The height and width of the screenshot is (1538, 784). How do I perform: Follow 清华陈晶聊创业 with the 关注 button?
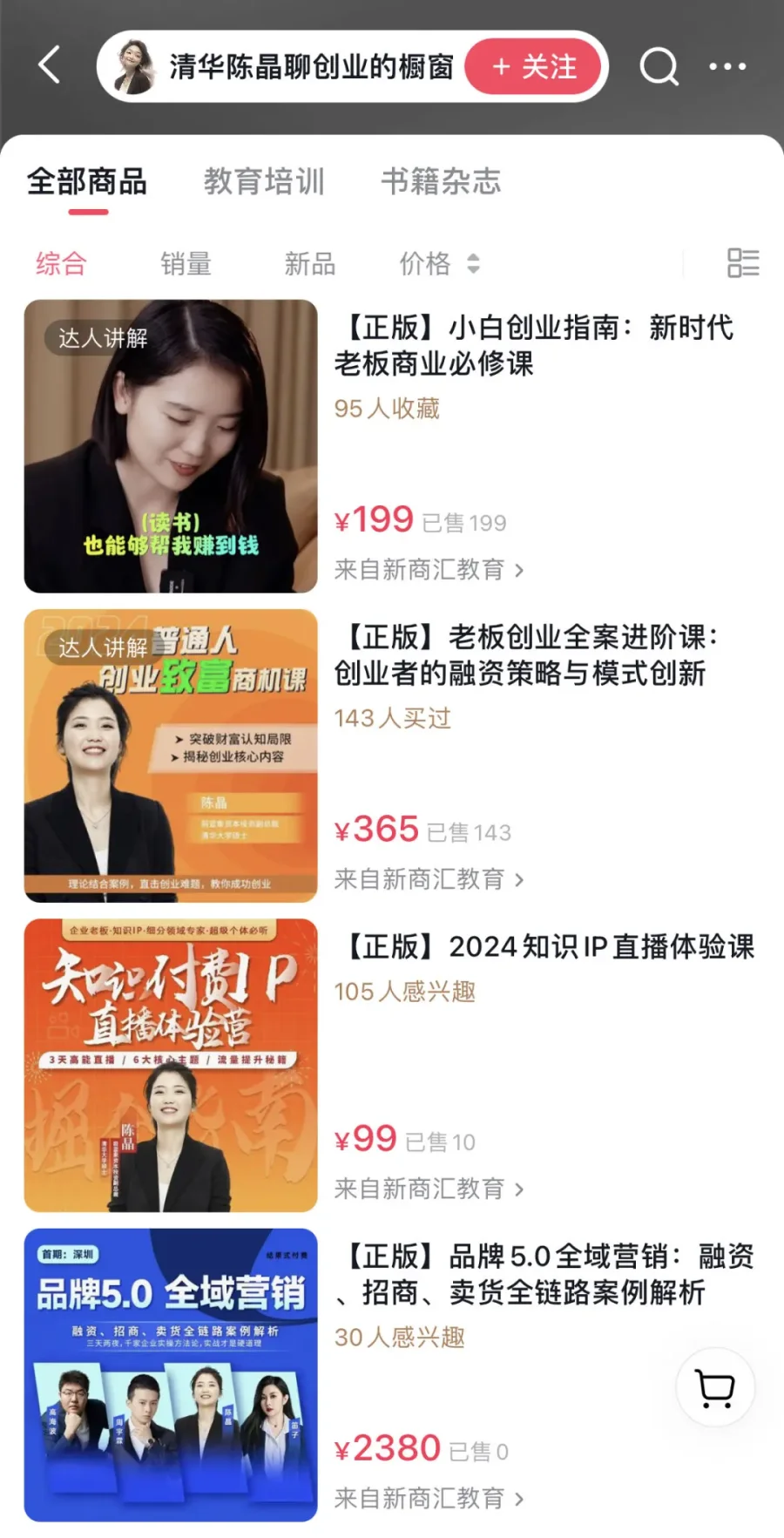coord(534,66)
